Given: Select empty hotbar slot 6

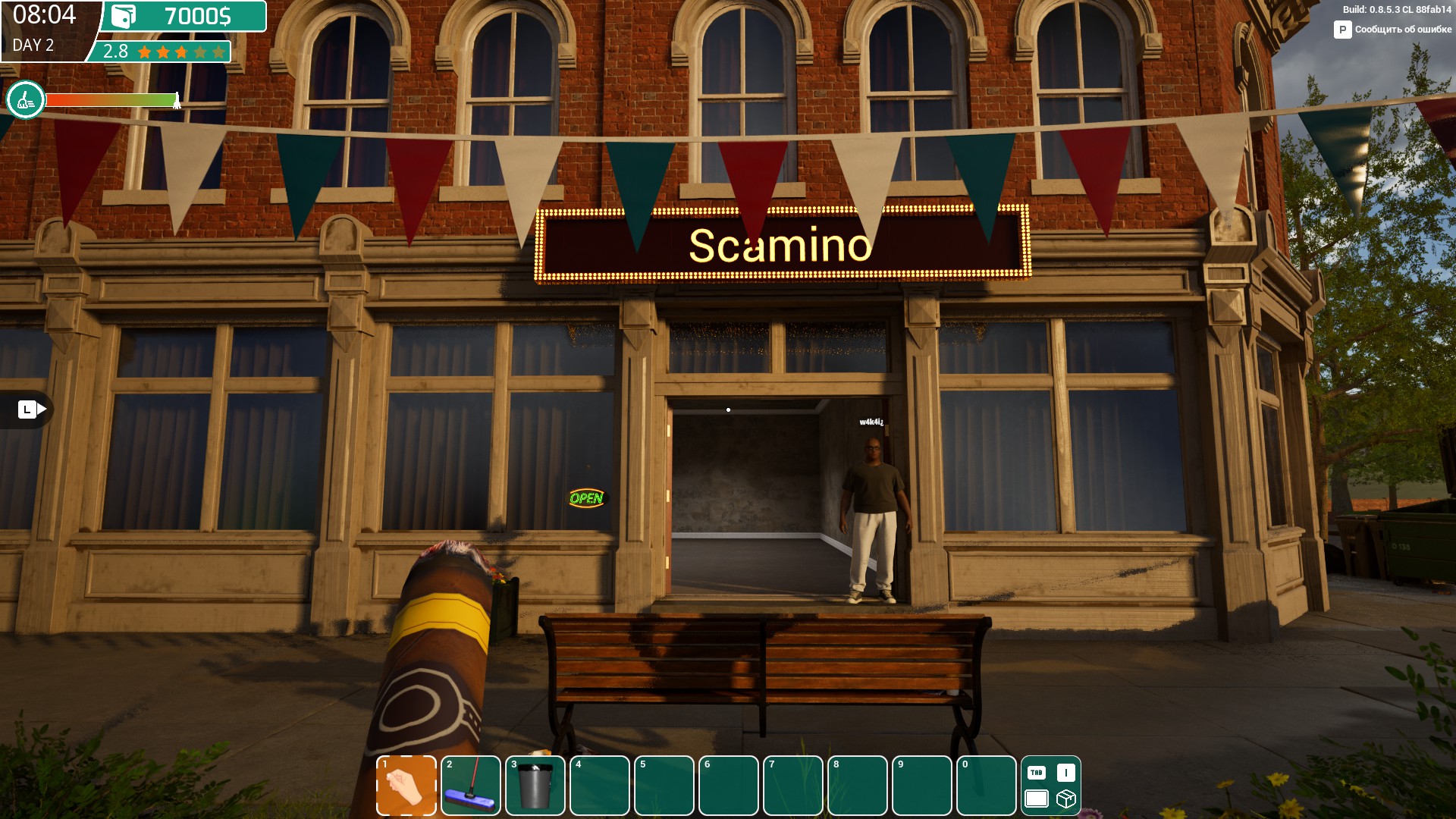Looking at the screenshot, I should tap(729, 786).
